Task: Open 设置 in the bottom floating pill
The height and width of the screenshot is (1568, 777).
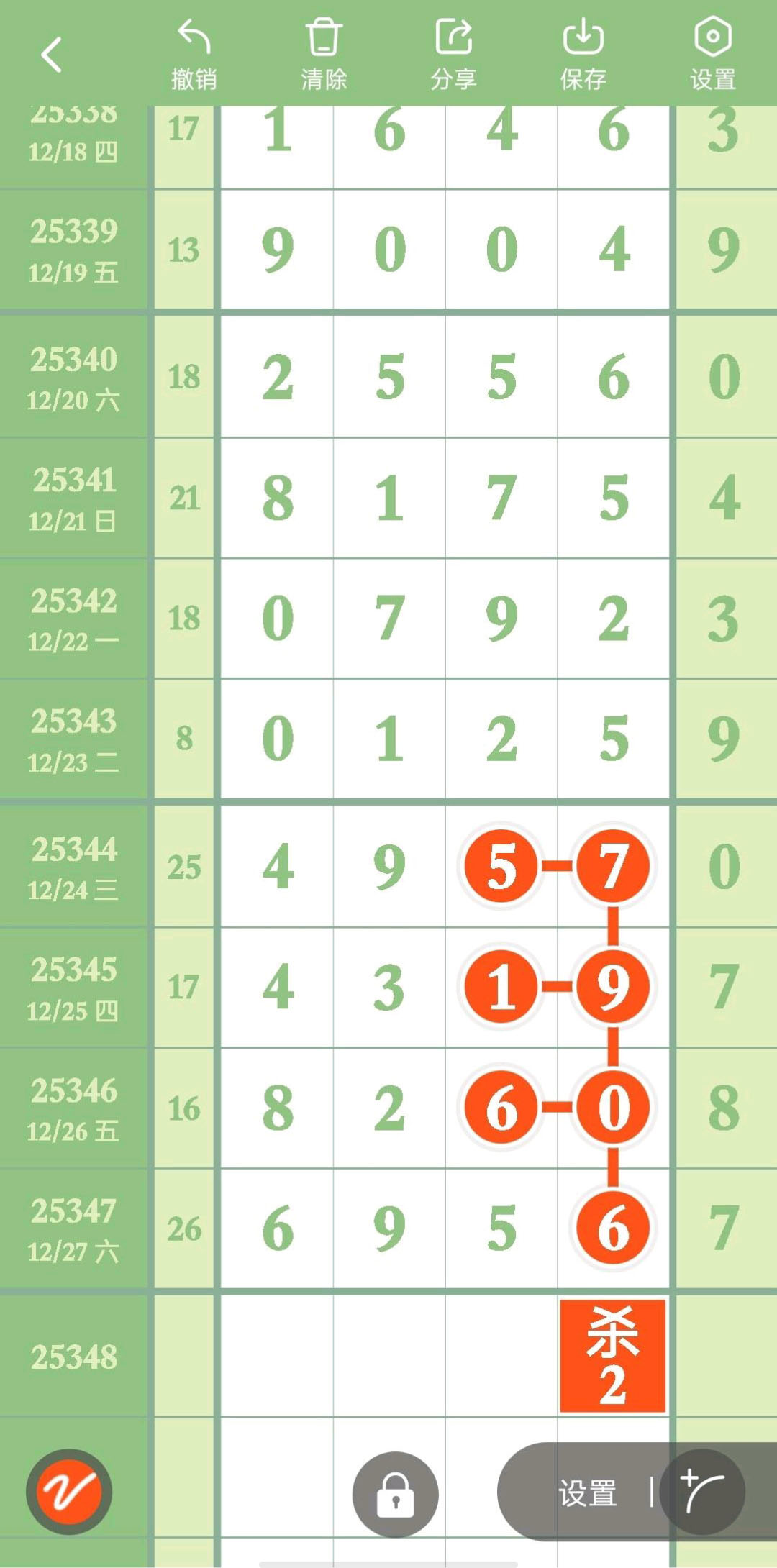Action: pos(587,1492)
